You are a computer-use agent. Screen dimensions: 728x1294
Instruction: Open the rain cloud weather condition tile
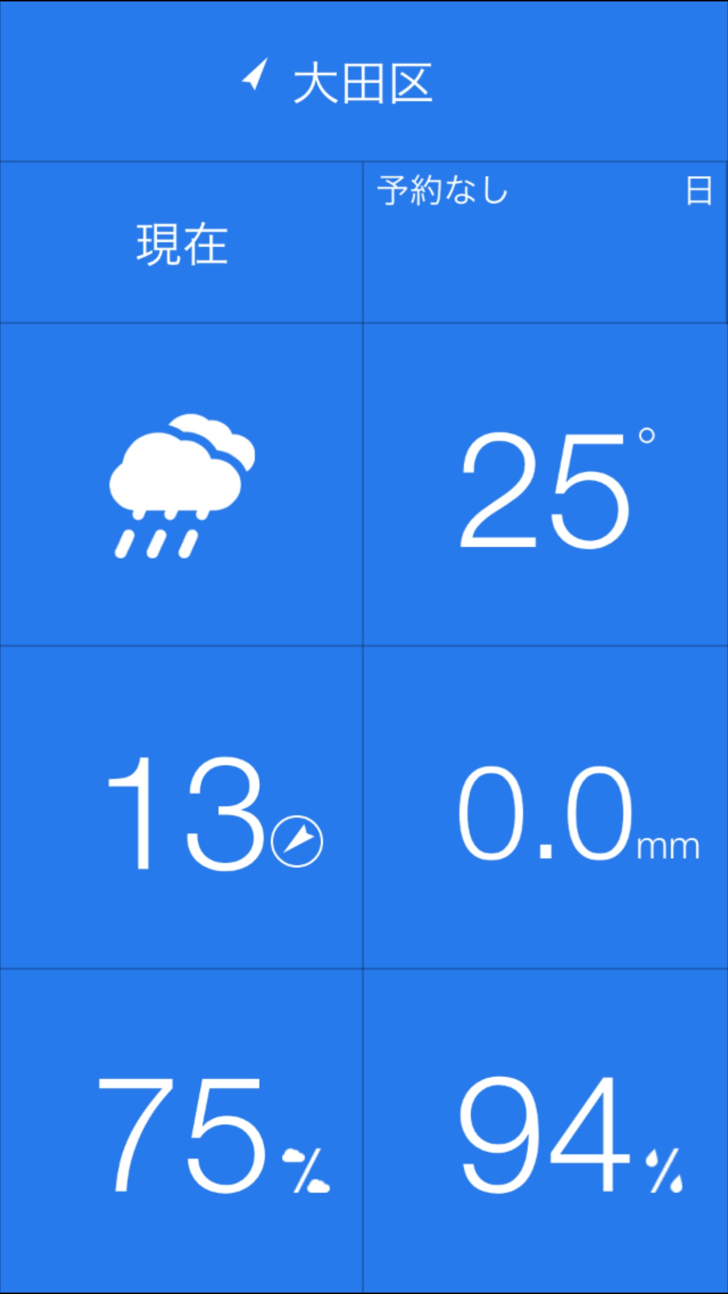point(181,485)
